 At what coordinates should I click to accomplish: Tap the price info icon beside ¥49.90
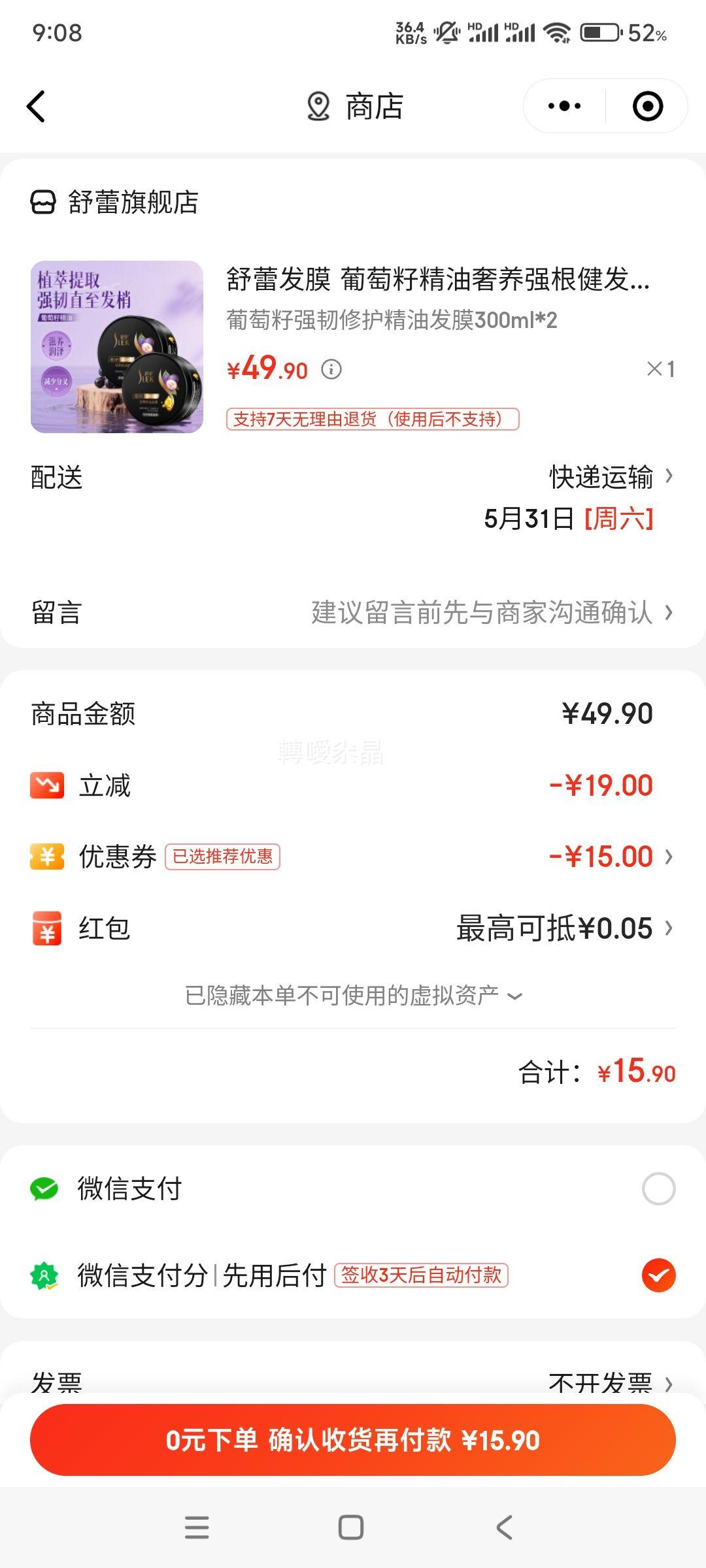point(331,370)
